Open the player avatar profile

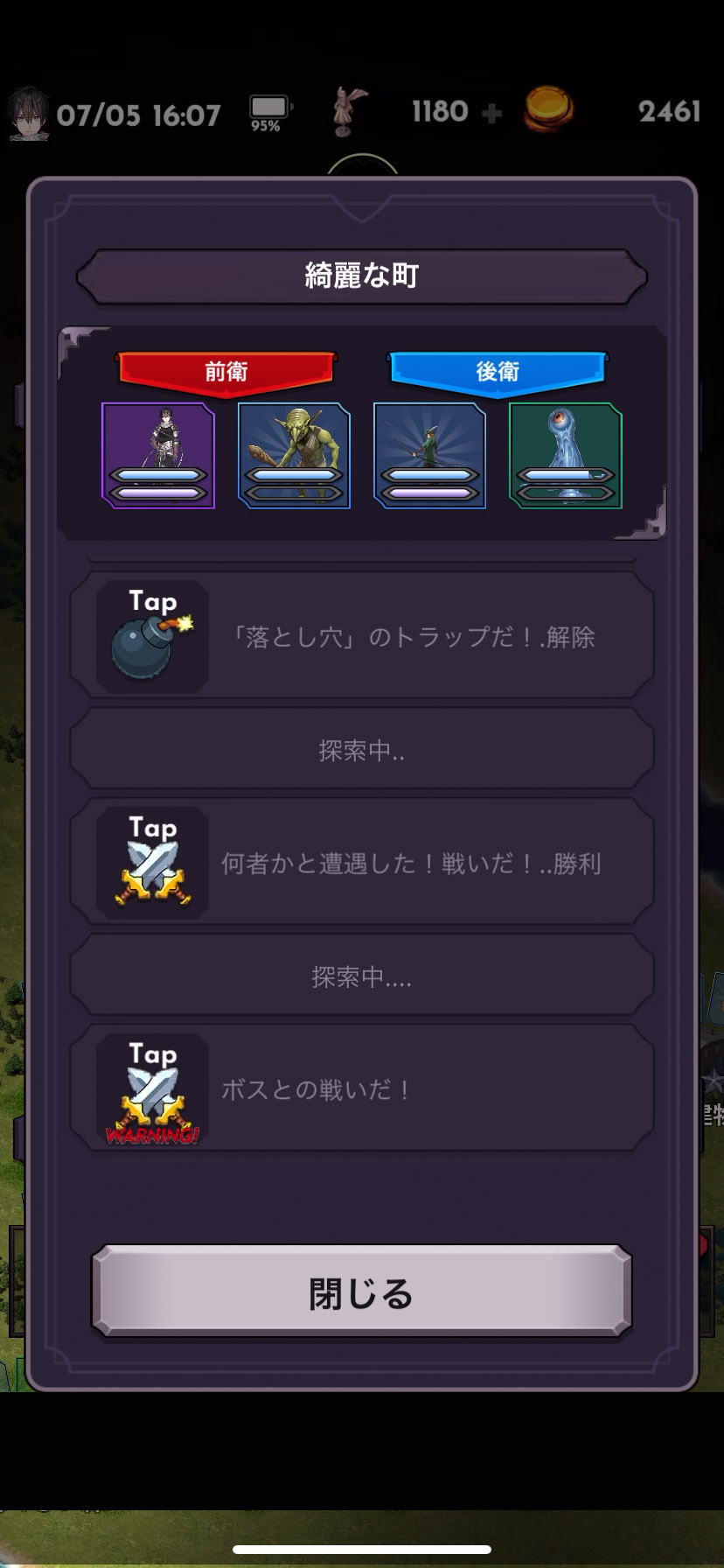(29, 113)
